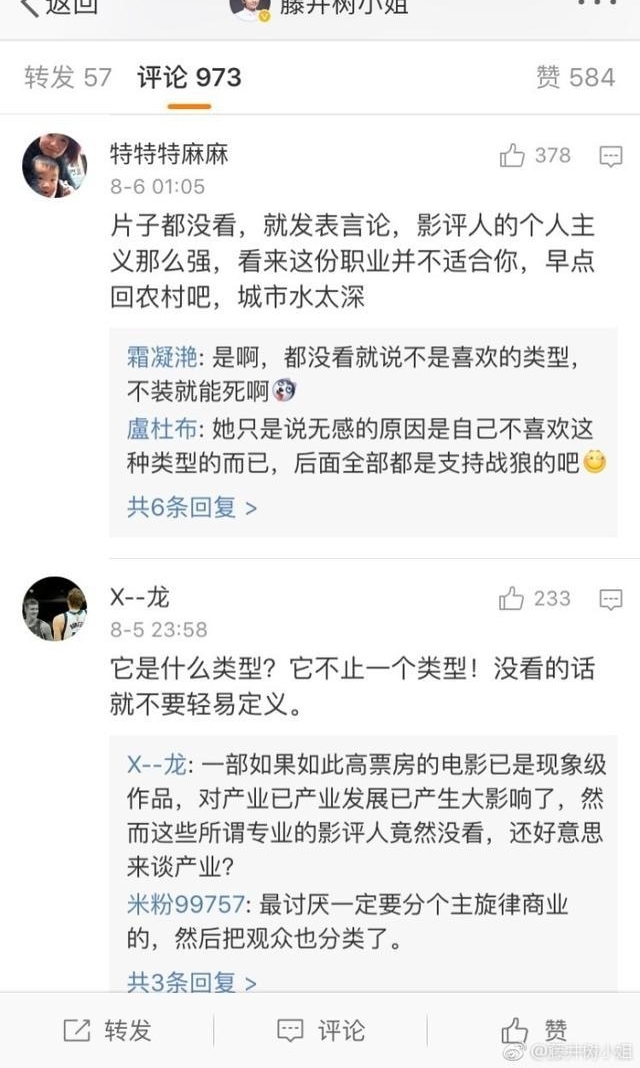This screenshot has height=1068, width=640.
Task: Write a comment with the bottom 评论 button
Action: 320,1030
